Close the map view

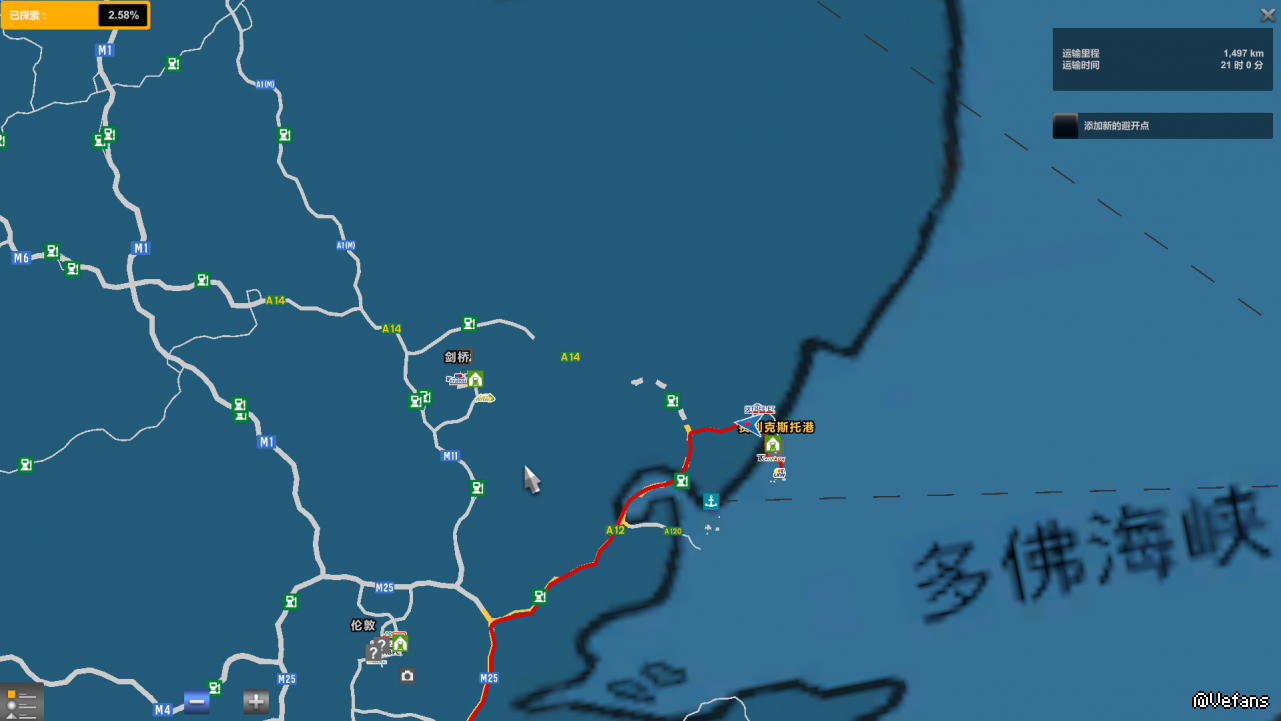pyautogui.click(x=1267, y=14)
